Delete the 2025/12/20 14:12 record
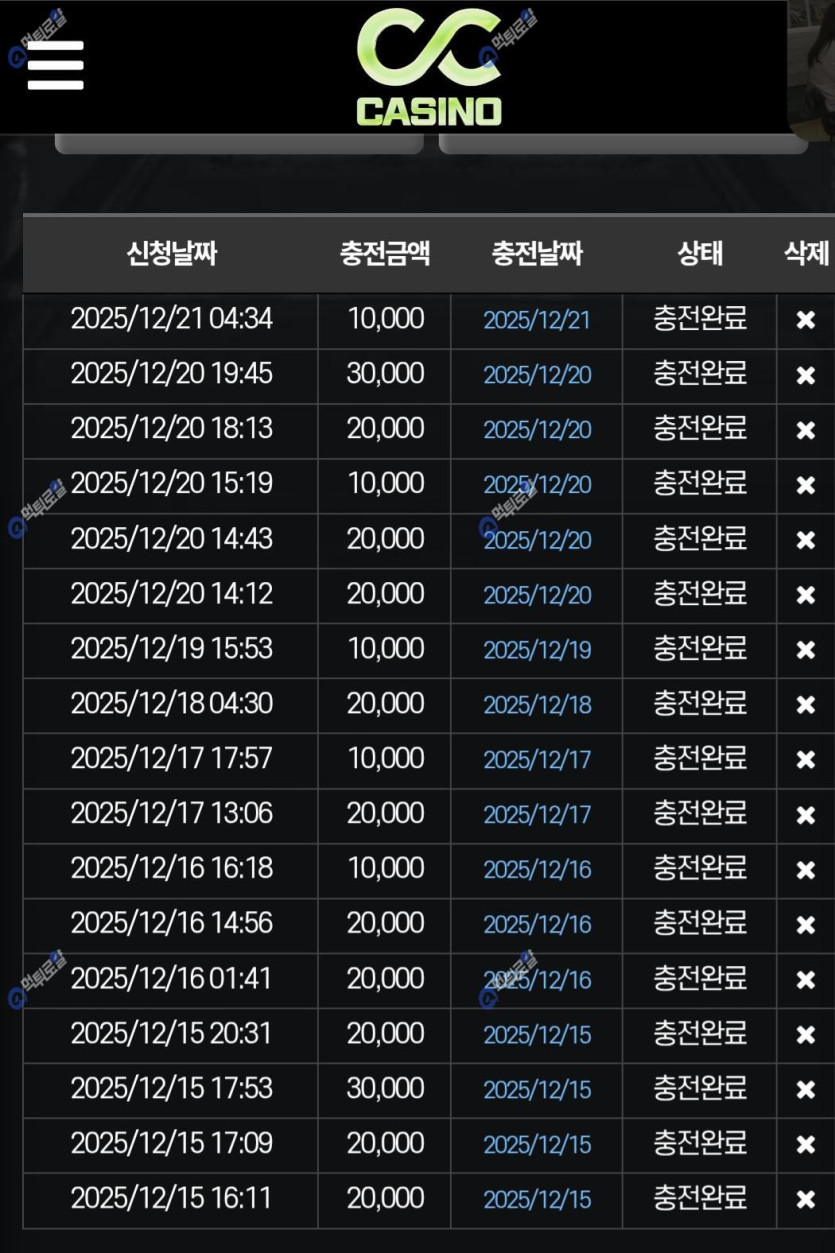Screen dimensions: 835x1253 click(x=805, y=595)
